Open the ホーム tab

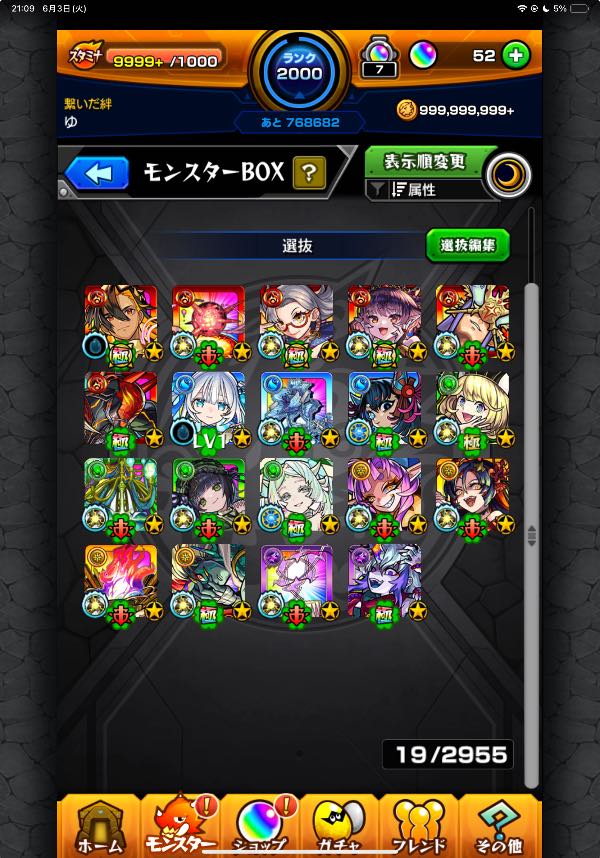(x=99, y=826)
